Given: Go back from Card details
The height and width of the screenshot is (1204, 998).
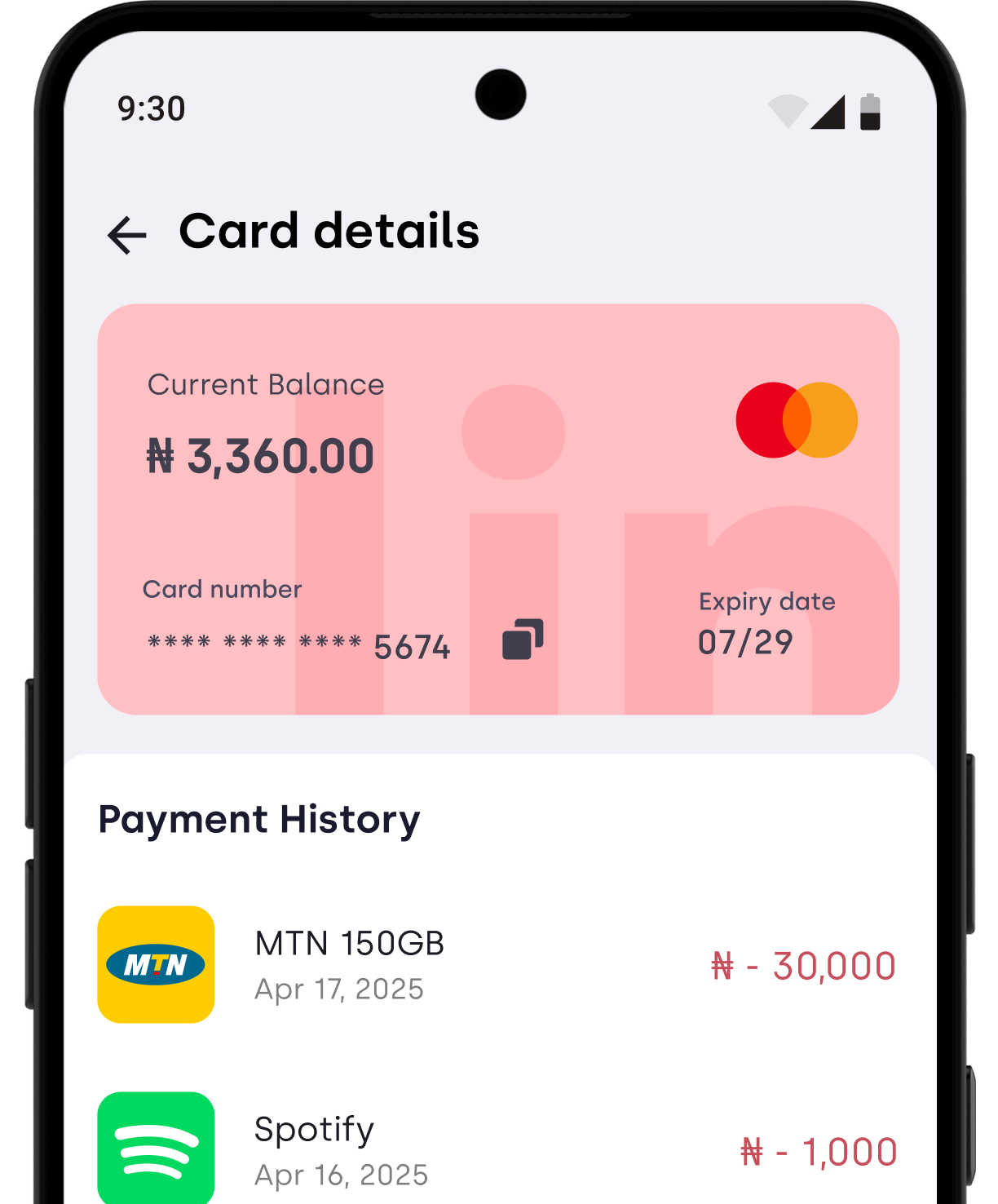Looking at the screenshot, I should pyautogui.click(x=127, y=235).
